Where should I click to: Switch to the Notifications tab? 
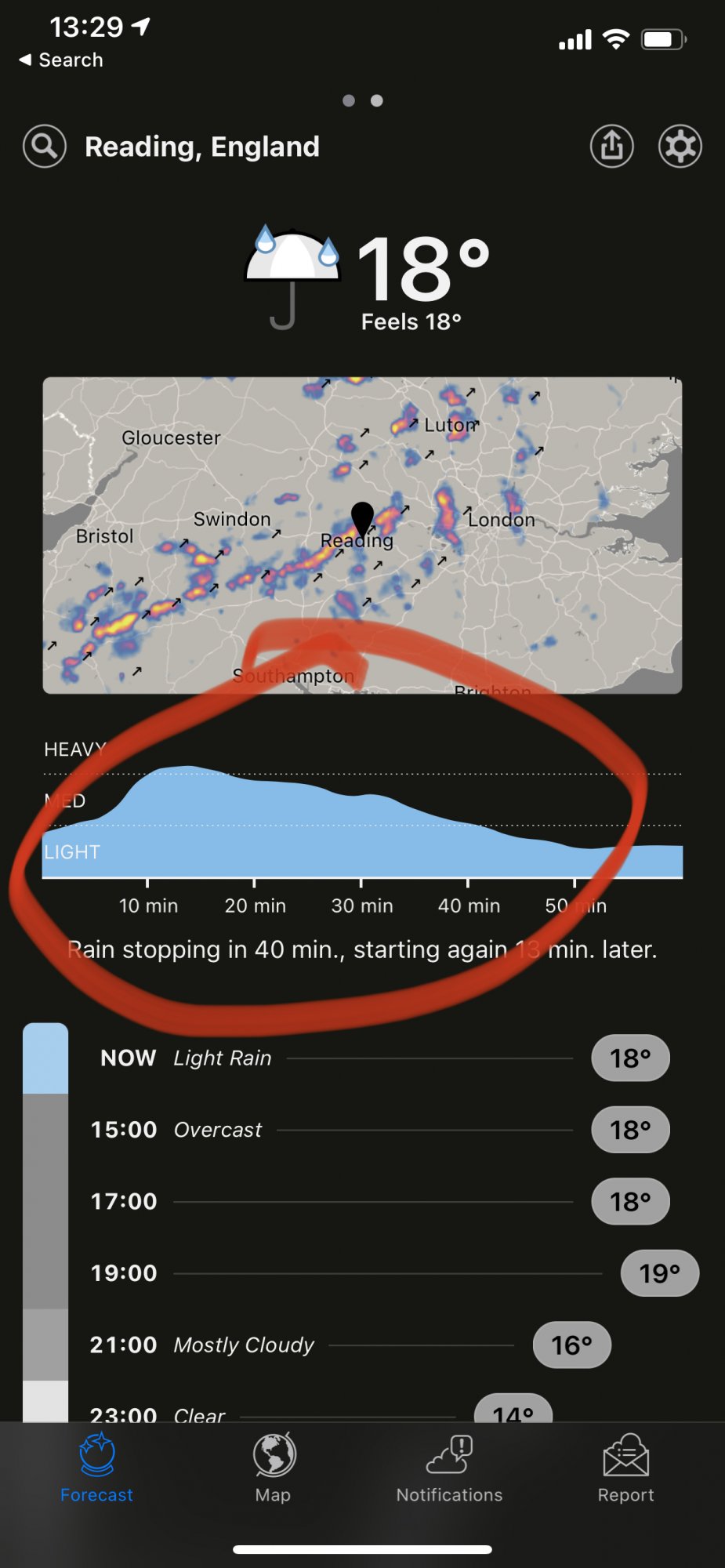tap(449, 1468)
